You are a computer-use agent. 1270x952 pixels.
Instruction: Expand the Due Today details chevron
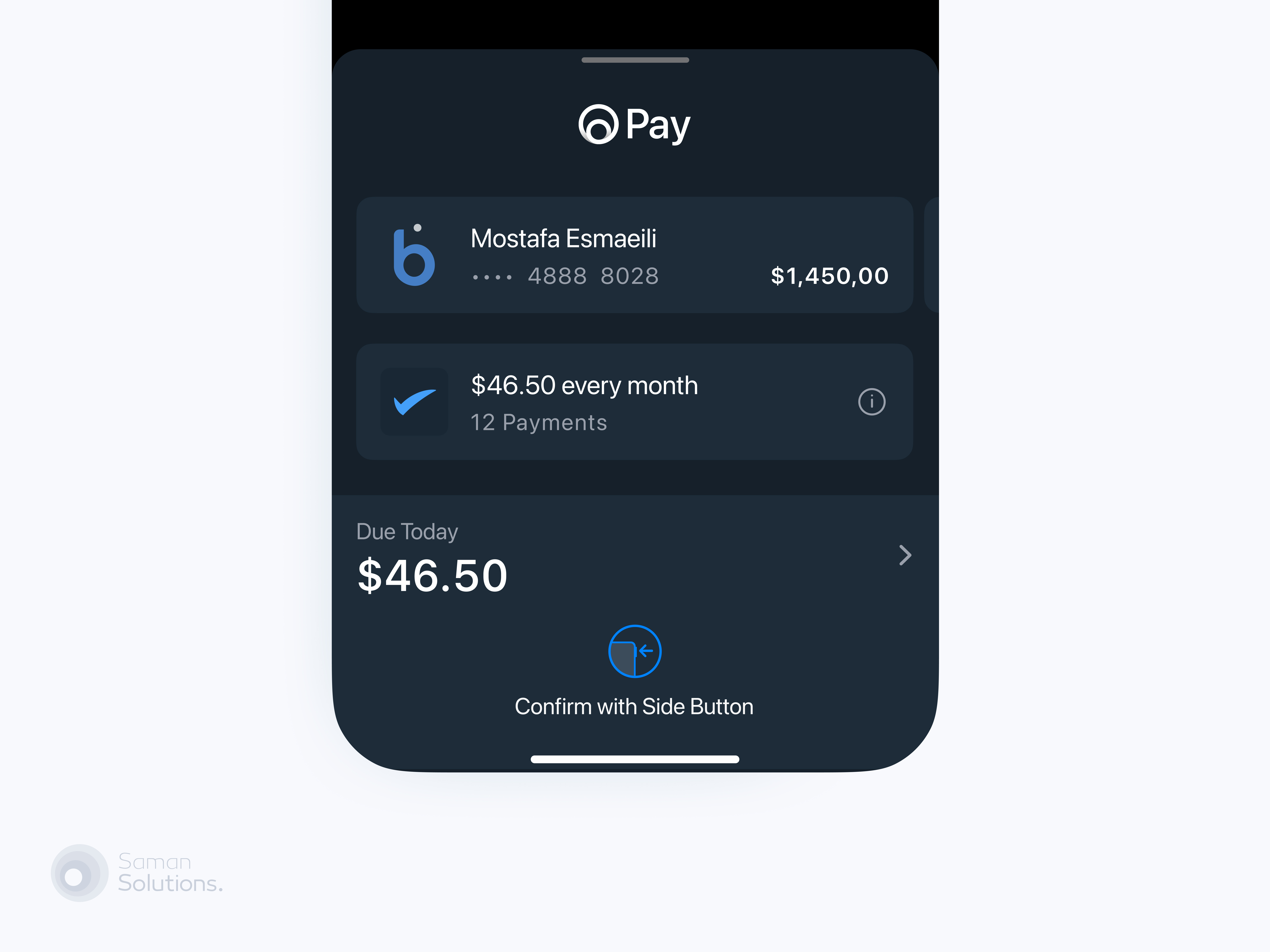905,555
